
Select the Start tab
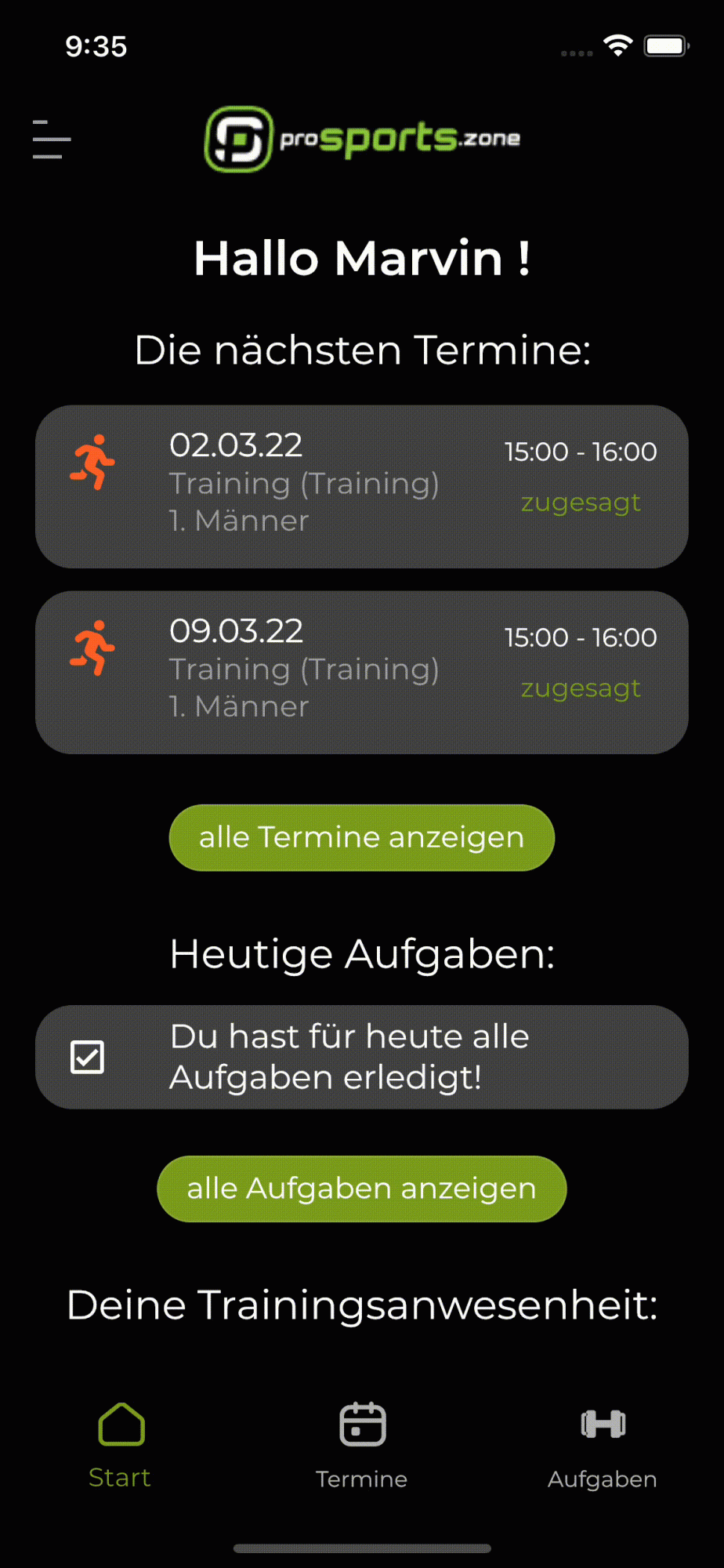click(x=120, y=1445)
